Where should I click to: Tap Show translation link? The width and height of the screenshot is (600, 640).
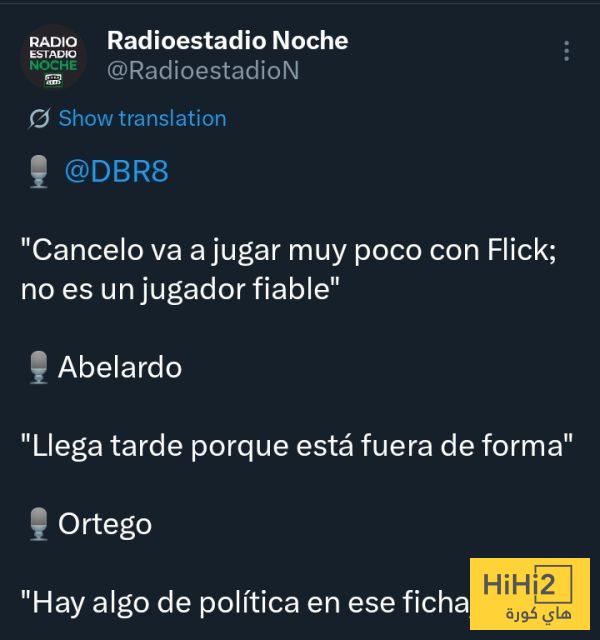[141, 118]
